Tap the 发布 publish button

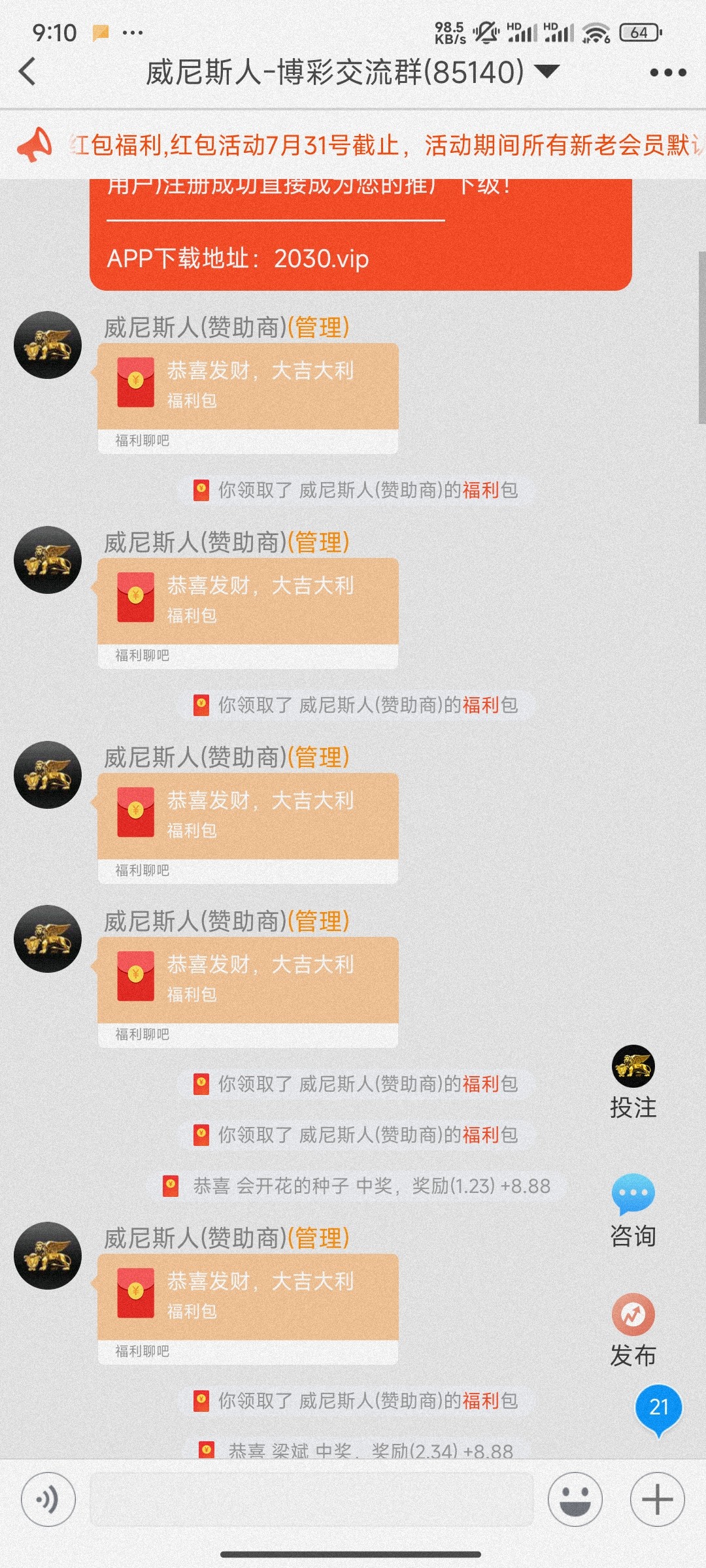[633, 1330]
